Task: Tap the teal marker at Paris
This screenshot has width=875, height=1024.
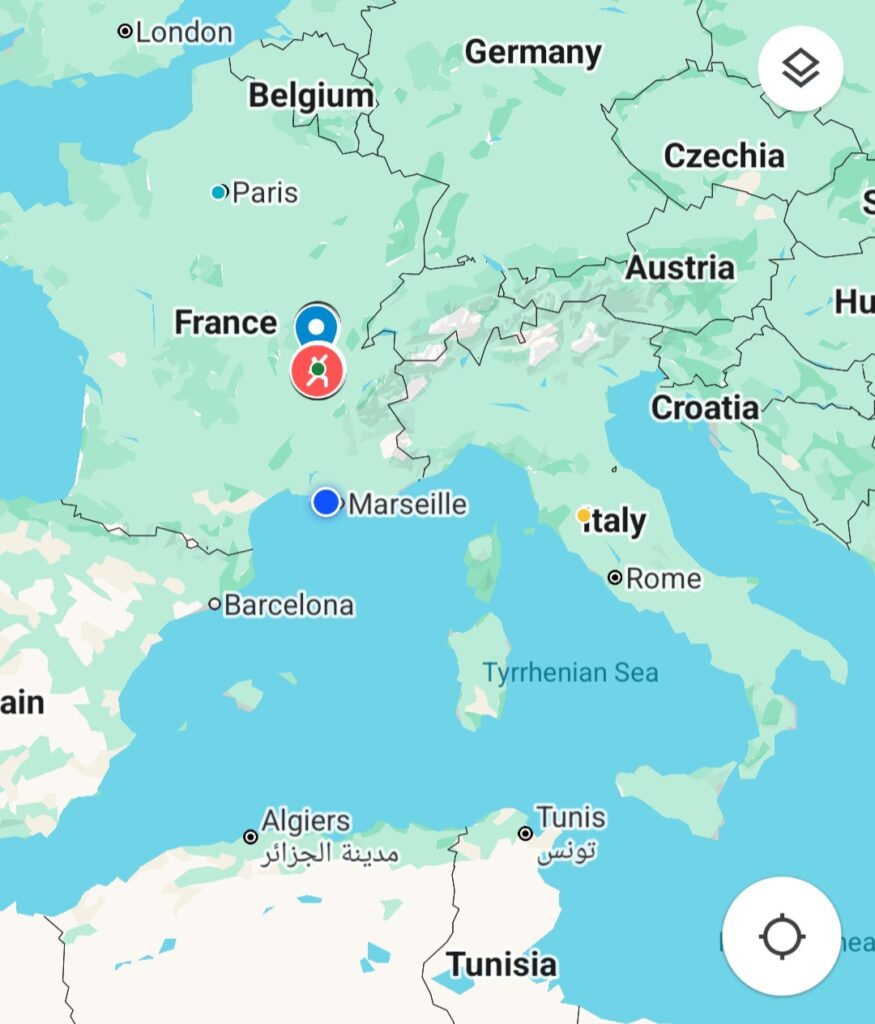Action: click(219, 192)
